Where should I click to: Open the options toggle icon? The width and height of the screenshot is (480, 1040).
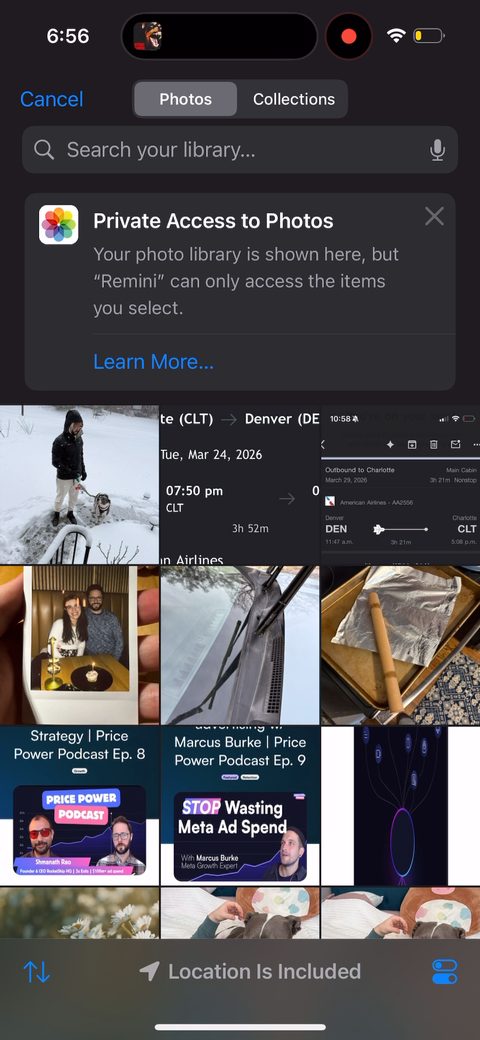tap(444, 972)
